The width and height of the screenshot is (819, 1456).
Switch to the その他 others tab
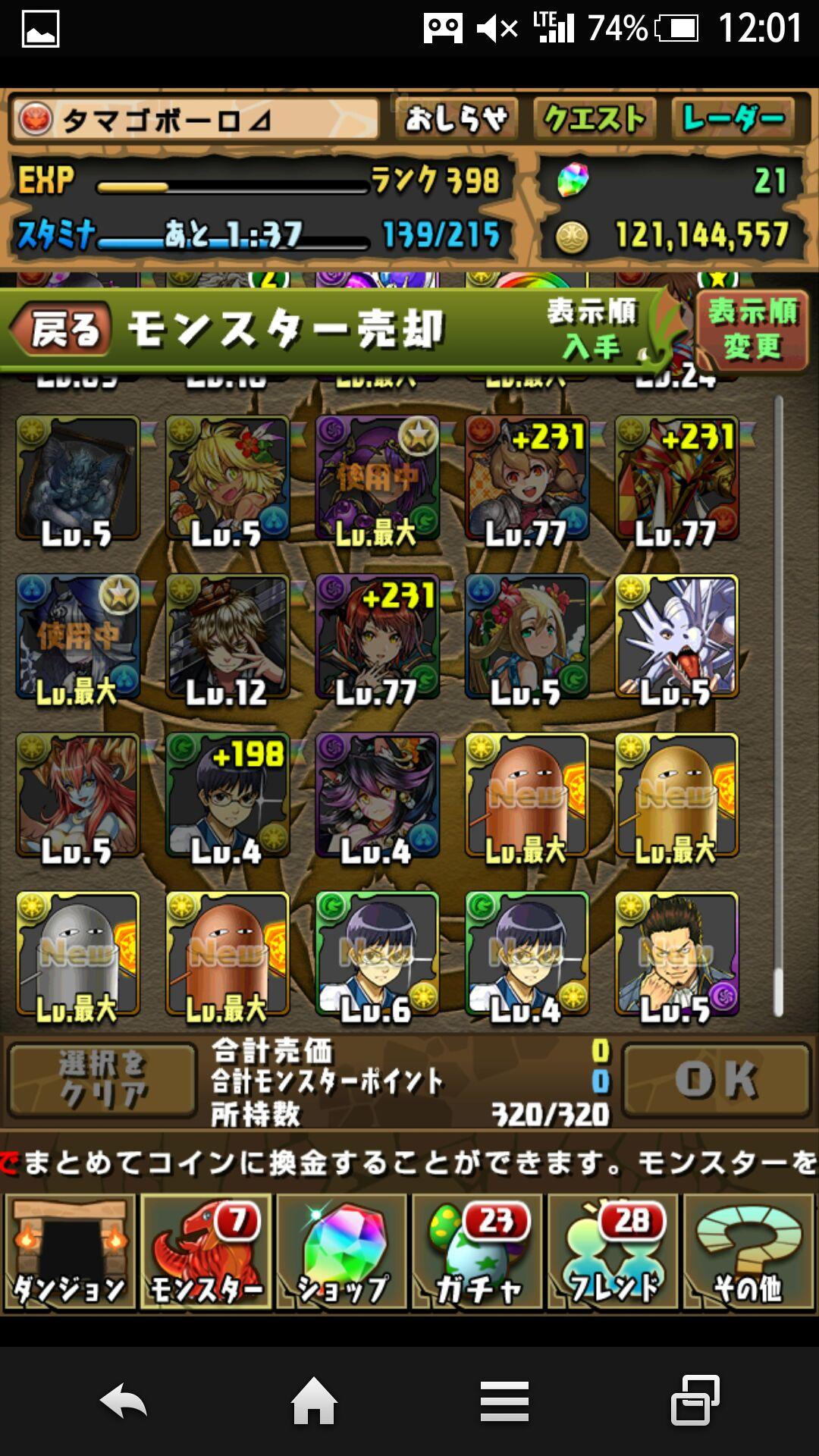click(x=748, y=1251)
